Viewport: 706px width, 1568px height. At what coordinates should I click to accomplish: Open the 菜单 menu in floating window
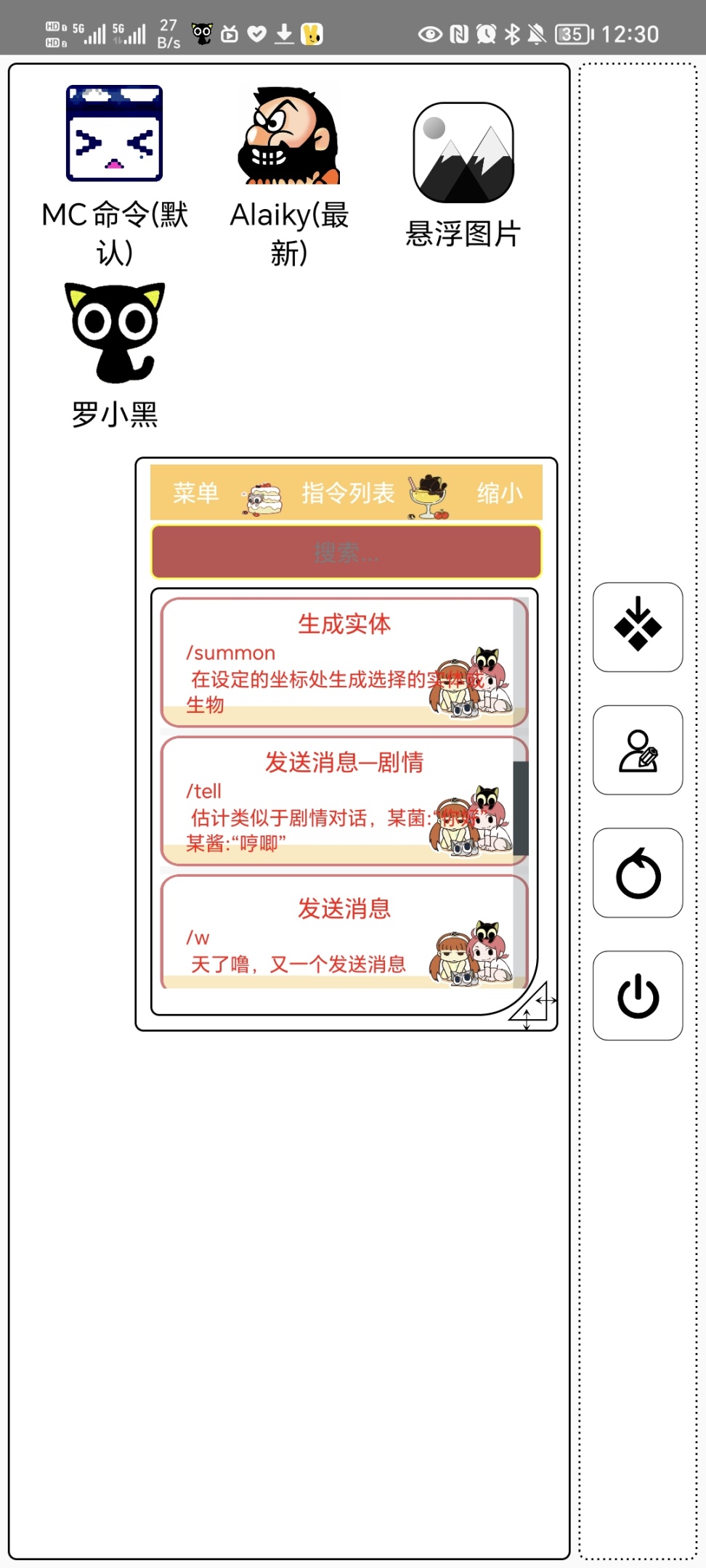(195, 493)
